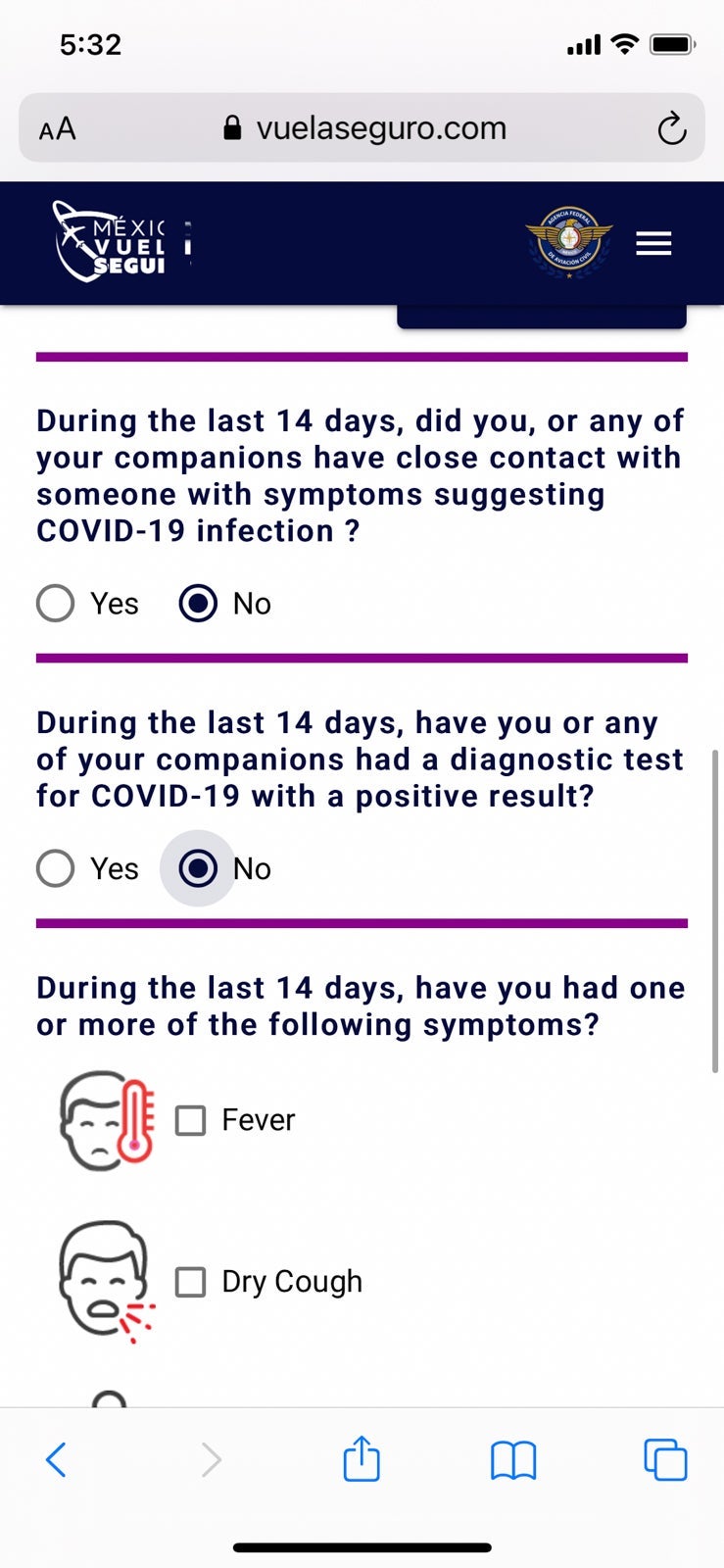Open the Safari share sheet
This screenshot has height=1568, width=724.
point(362,1459)
